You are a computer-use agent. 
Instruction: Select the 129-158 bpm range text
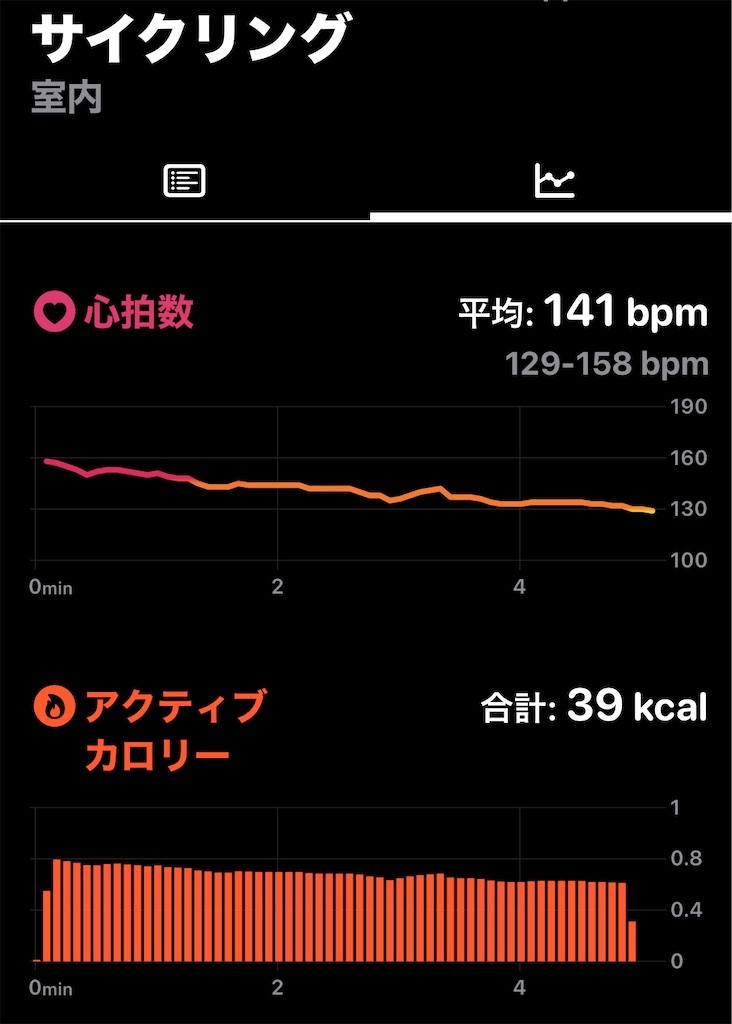coord(607,364)
